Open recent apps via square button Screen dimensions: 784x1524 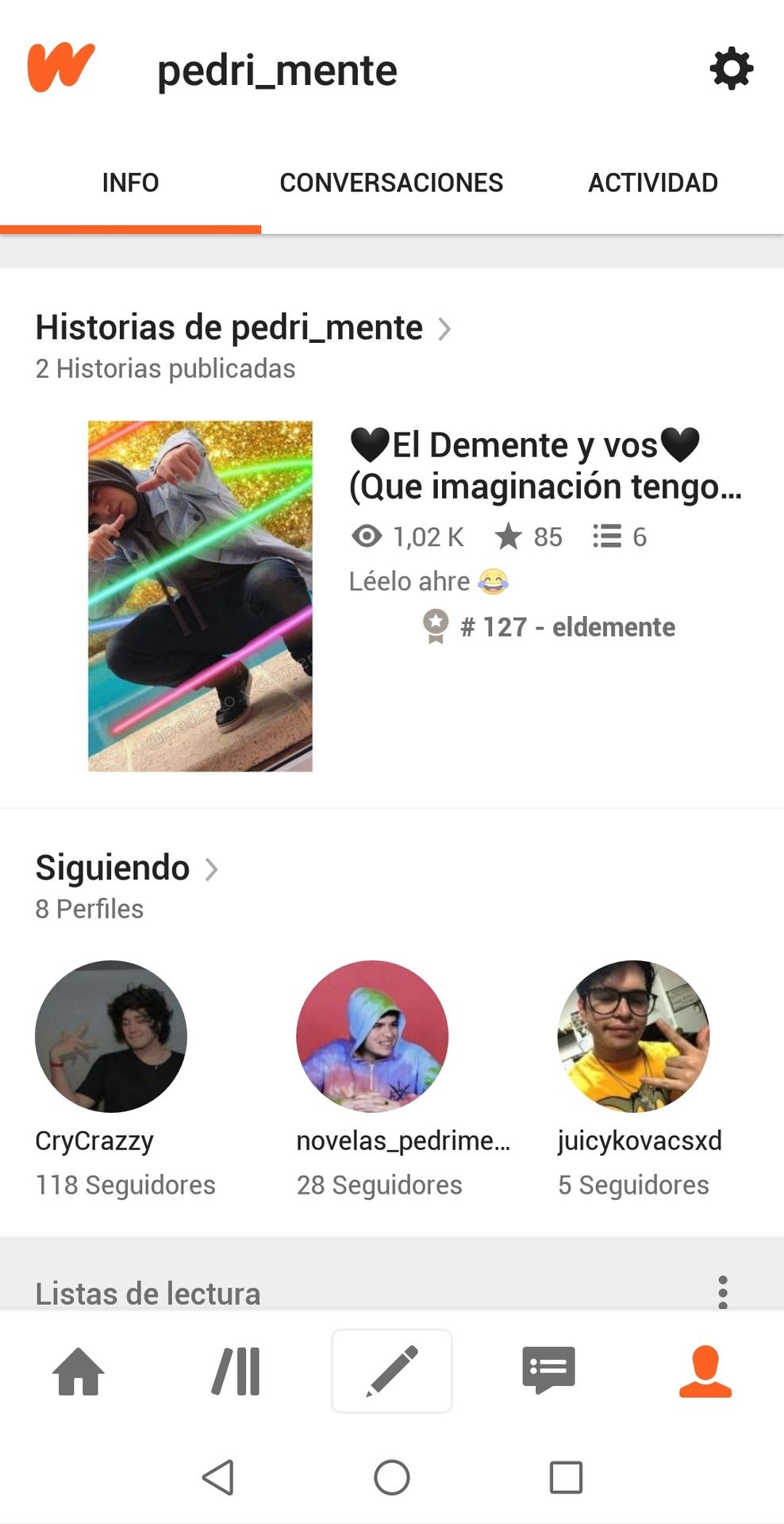566,1477
